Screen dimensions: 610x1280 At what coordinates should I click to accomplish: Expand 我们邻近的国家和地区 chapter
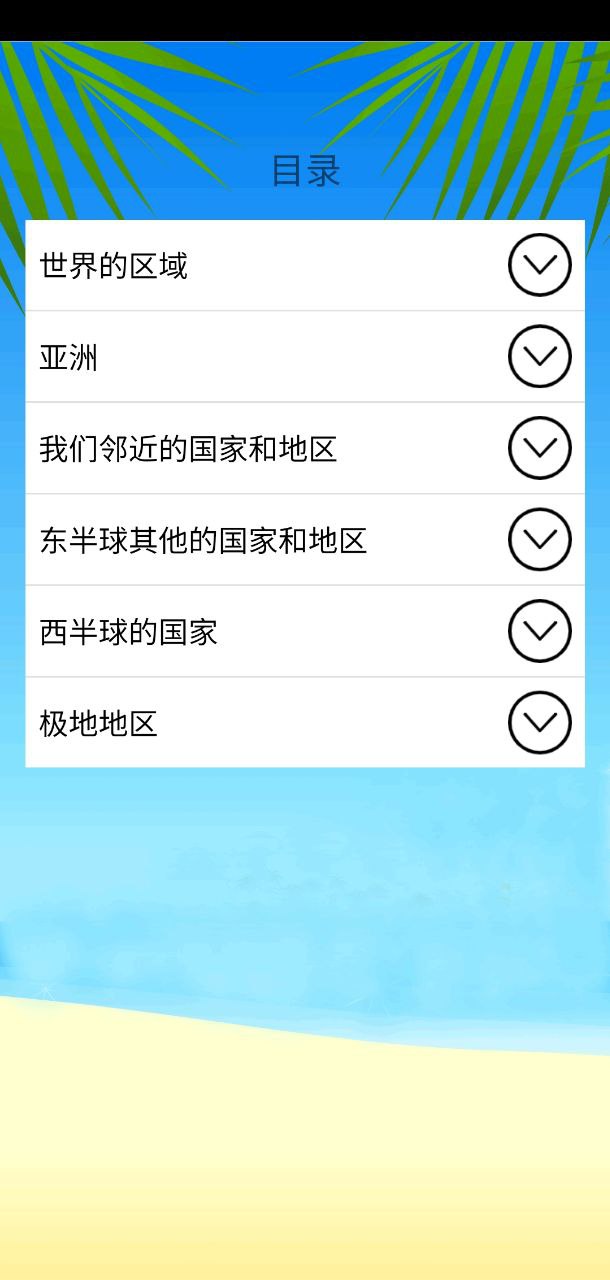[539, 448]
